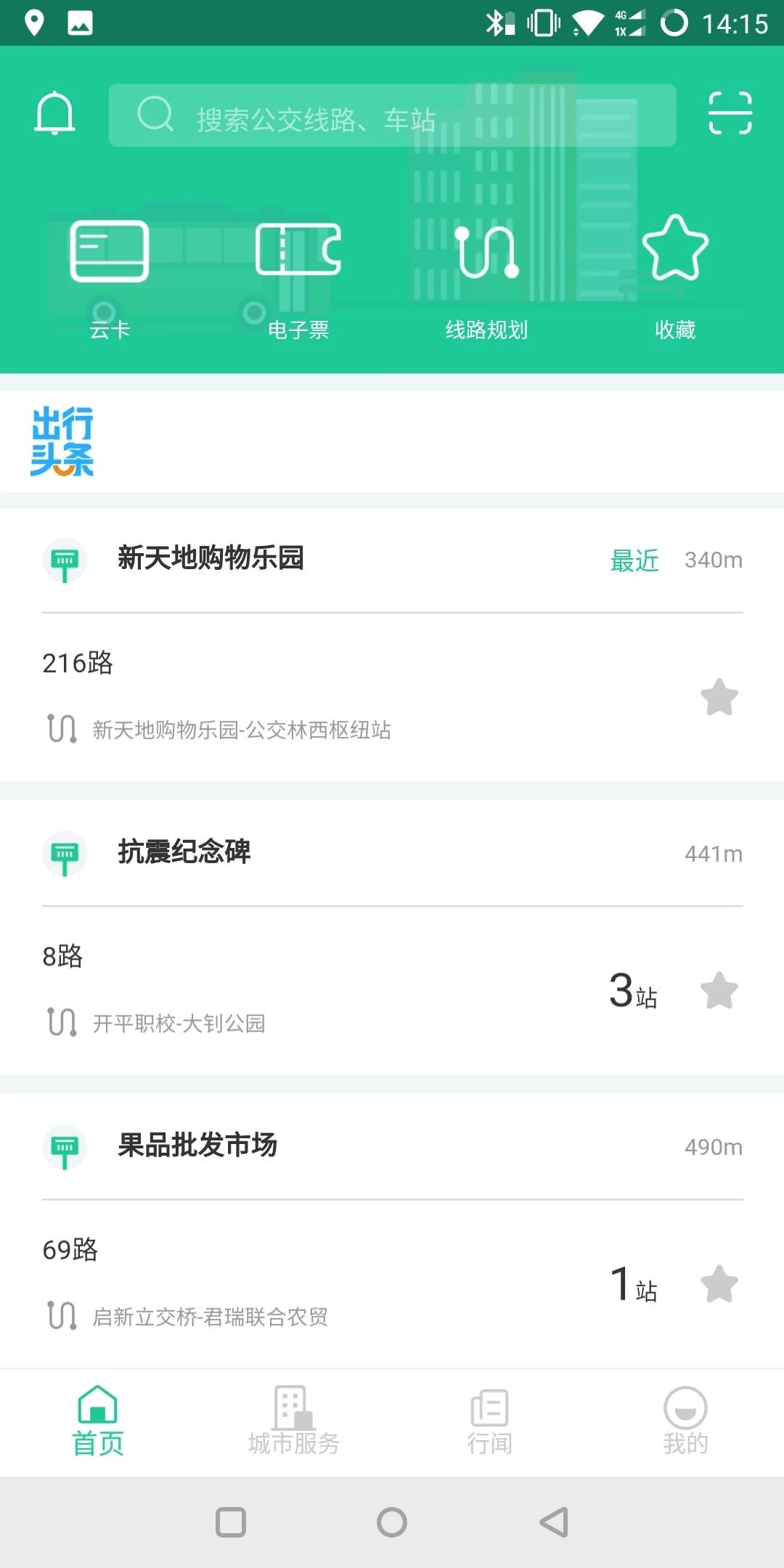Favorite the 8路 route star

click(x=719, y=991)
